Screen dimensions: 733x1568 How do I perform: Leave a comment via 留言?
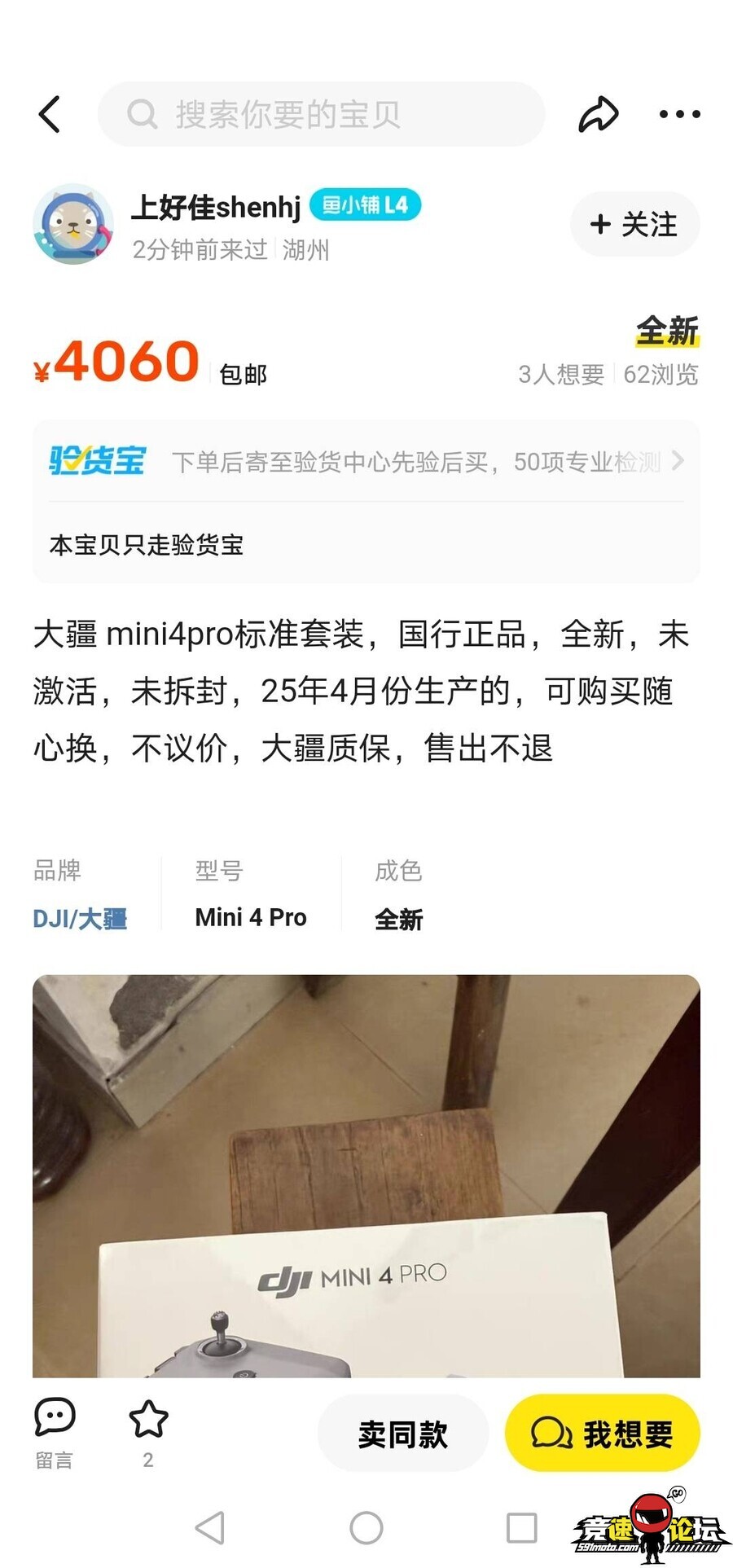[x=55, y=1431]
